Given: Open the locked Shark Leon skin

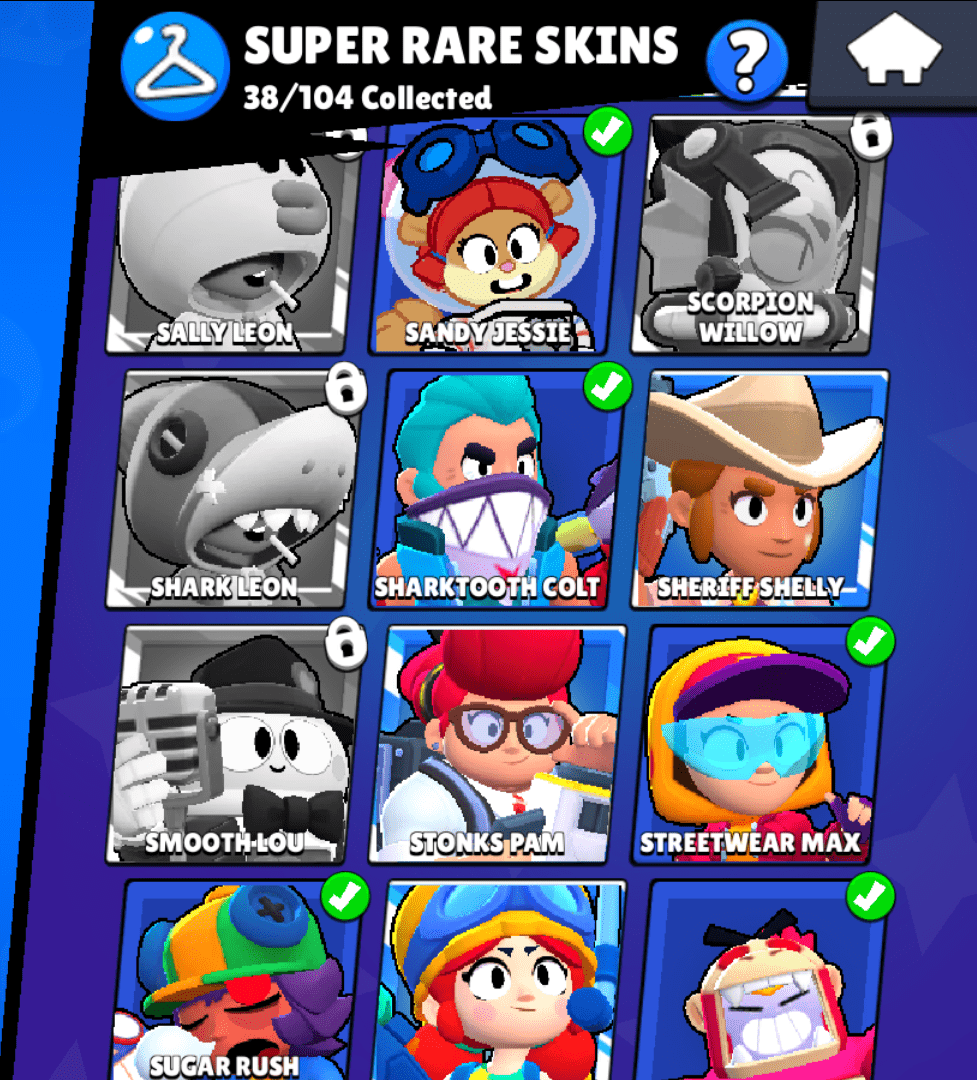Looking at the screenshot, I should [x=232, y=490].
